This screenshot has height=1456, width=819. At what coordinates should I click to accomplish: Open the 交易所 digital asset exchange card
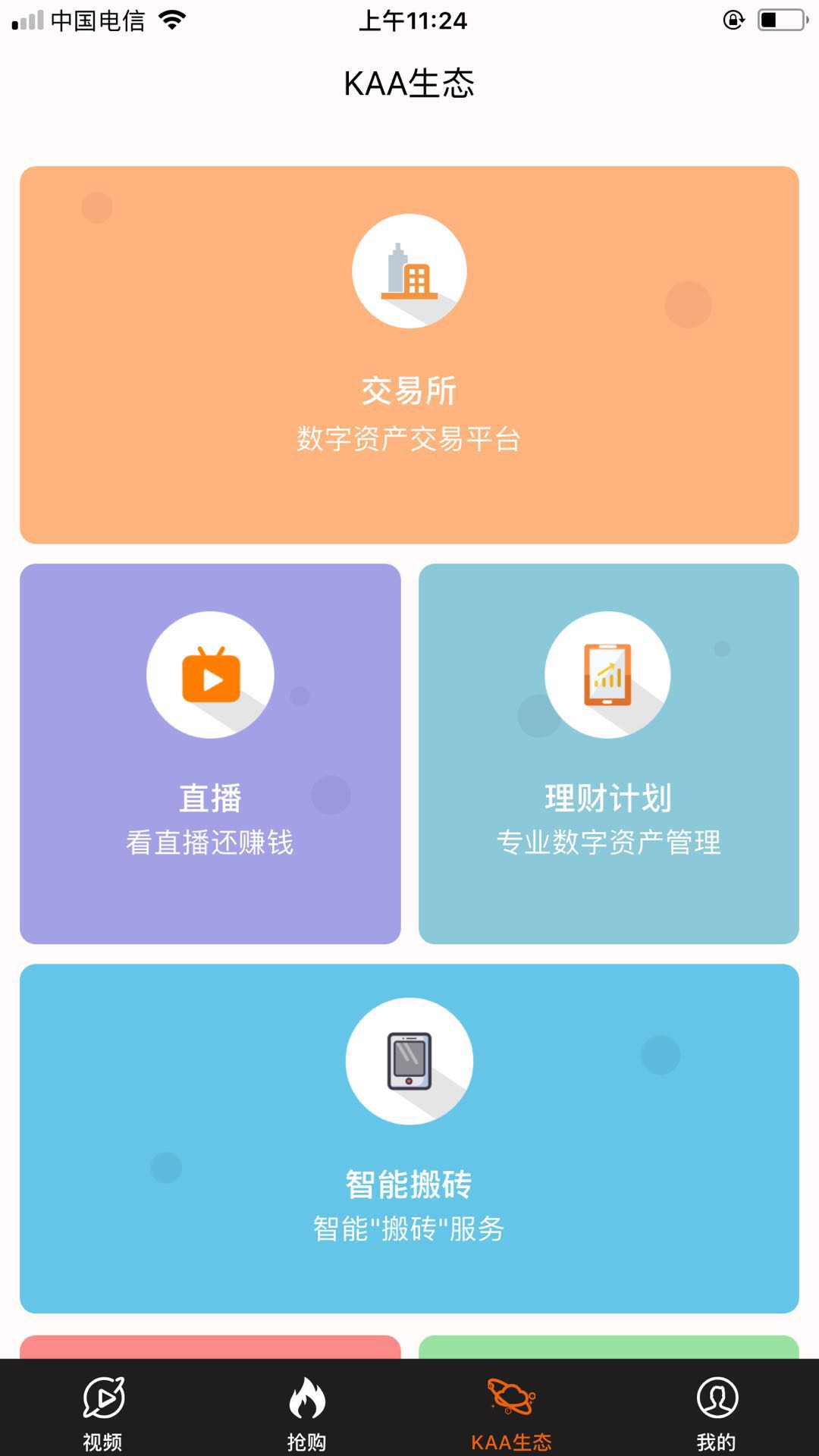pos(409,355)
